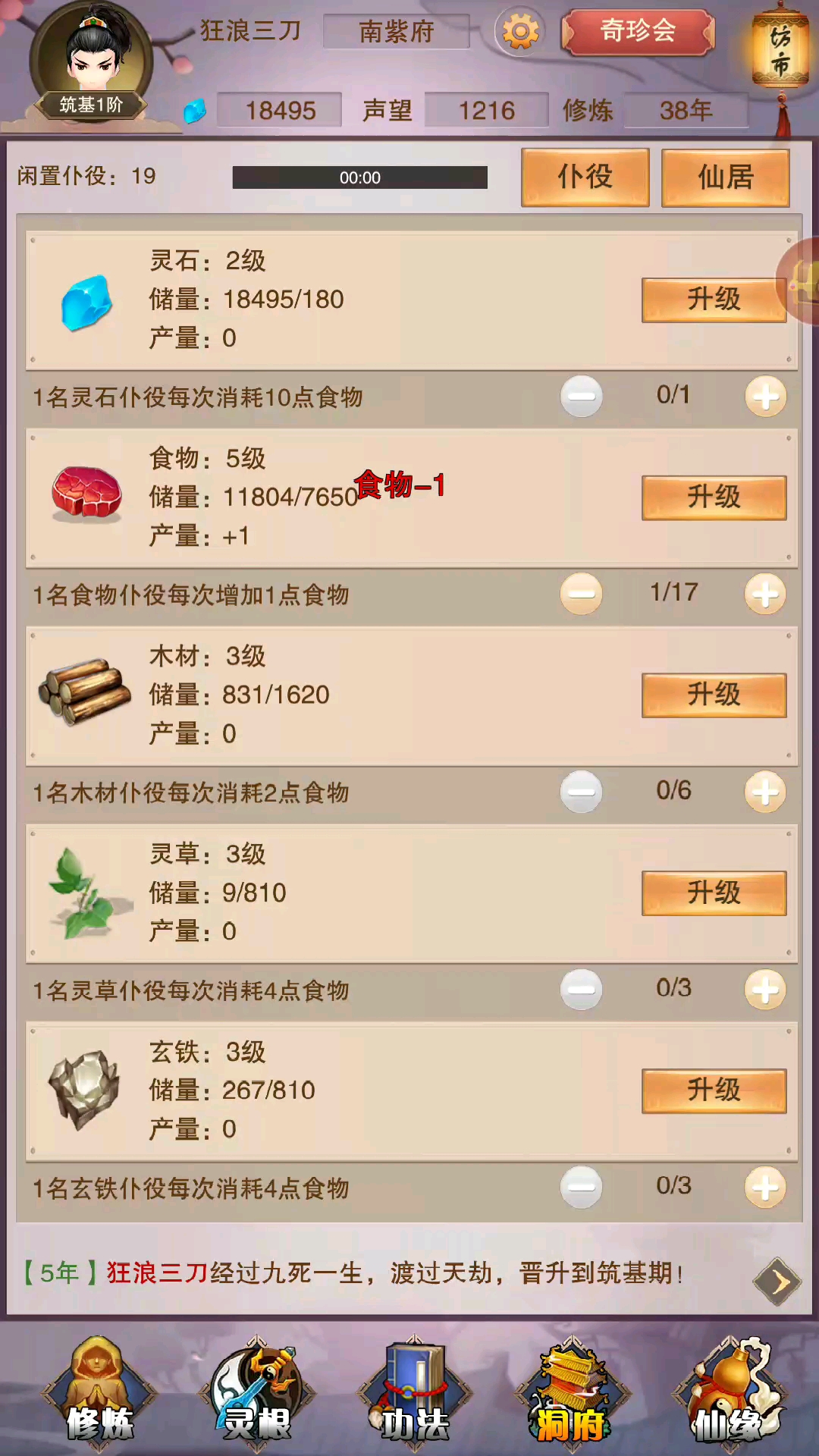
Task: Upgrade the 灵石 resource with 升级
Action: click(713, 300)
